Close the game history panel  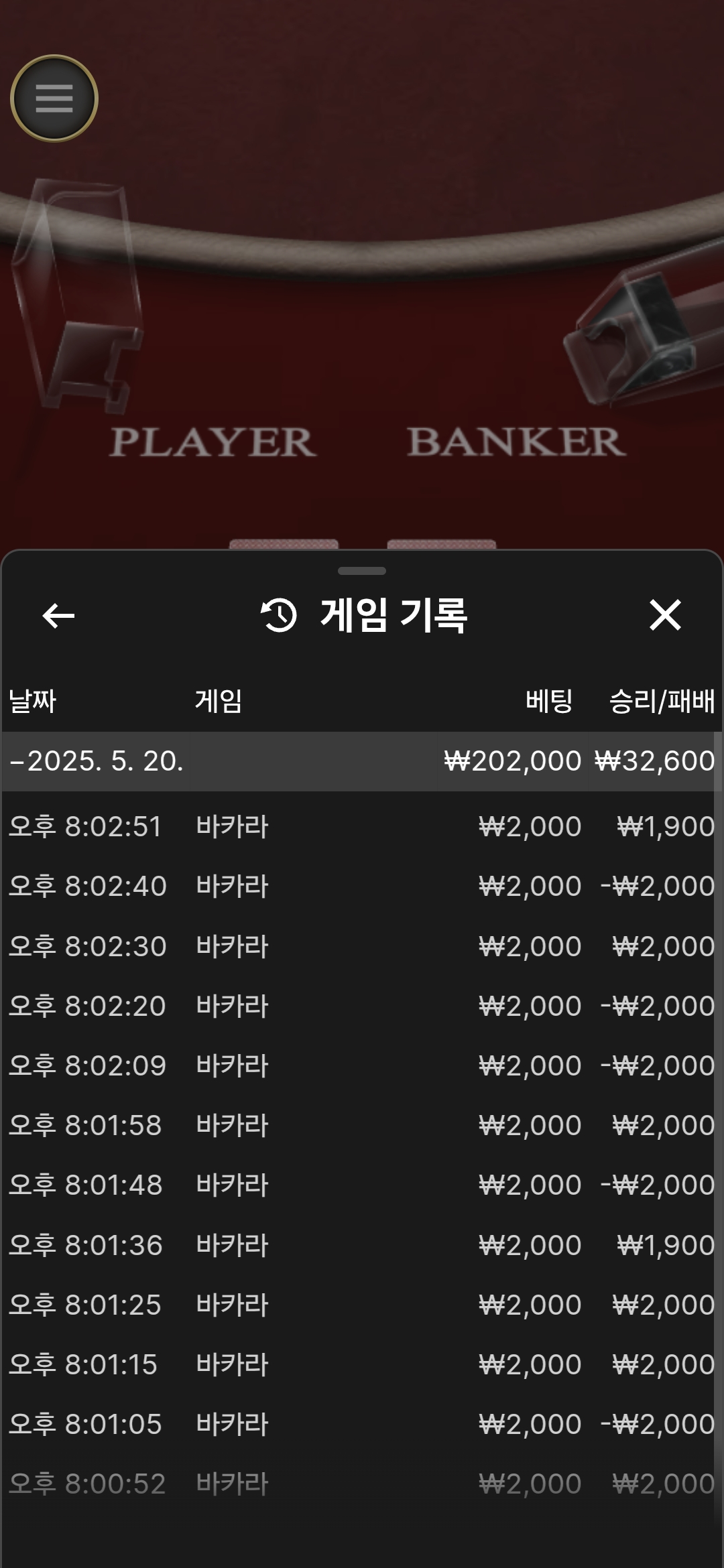point(664,615)
